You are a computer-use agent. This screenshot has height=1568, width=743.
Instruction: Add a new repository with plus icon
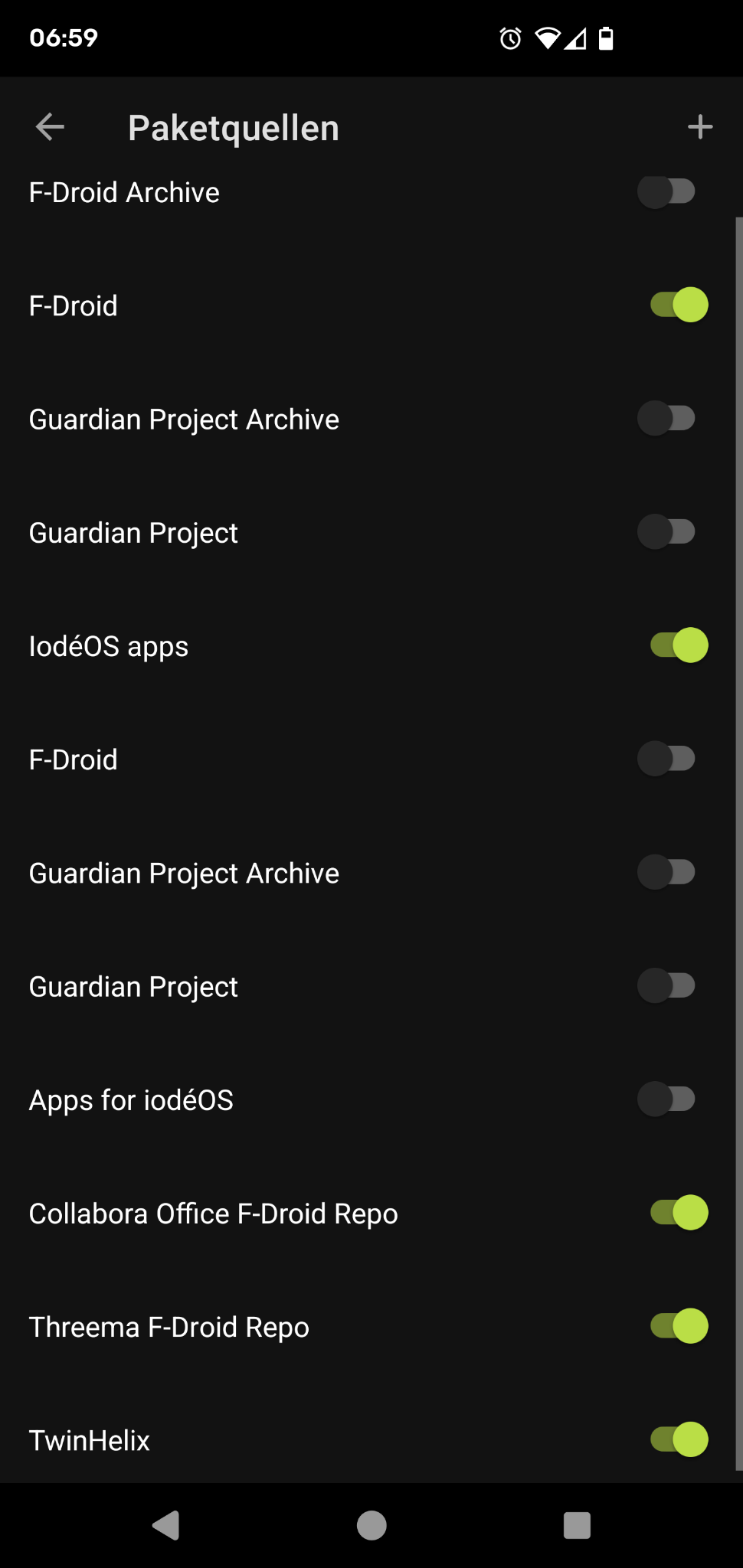pos(700,127)
